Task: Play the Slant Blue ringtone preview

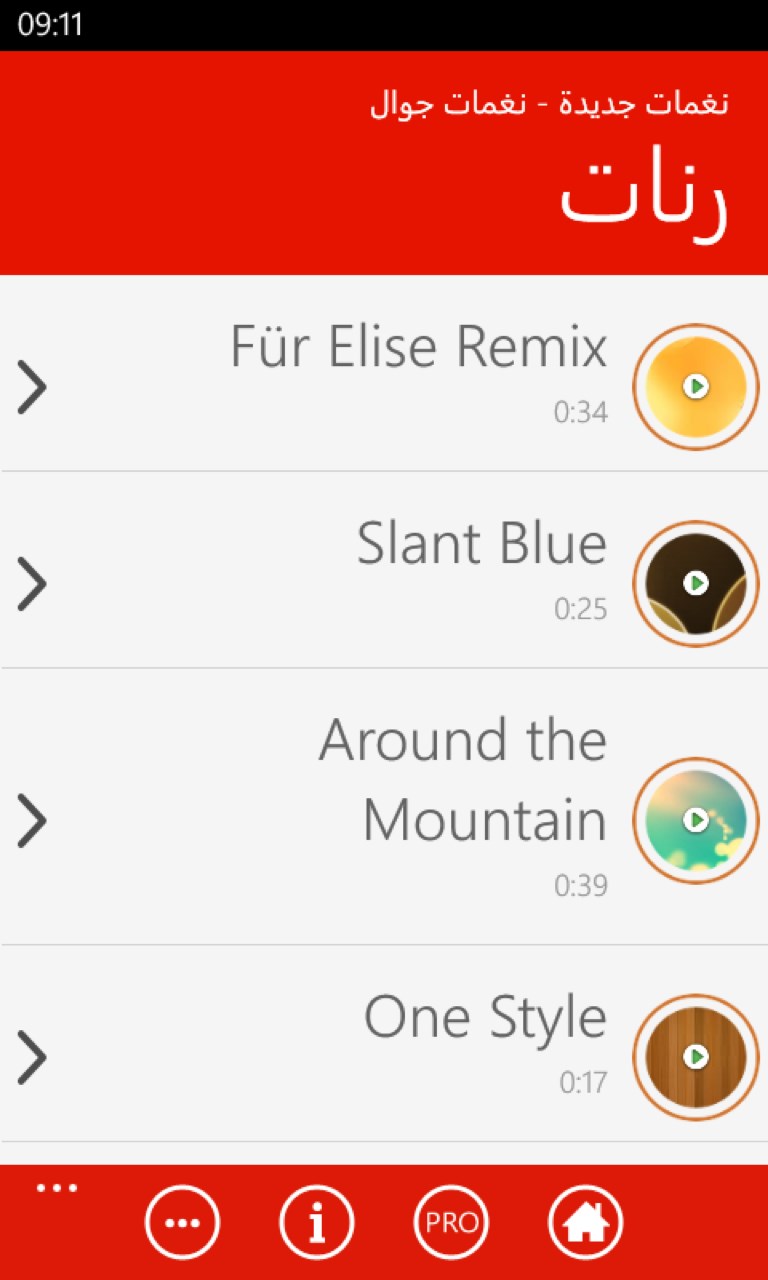Action: (x=696, y=582)
